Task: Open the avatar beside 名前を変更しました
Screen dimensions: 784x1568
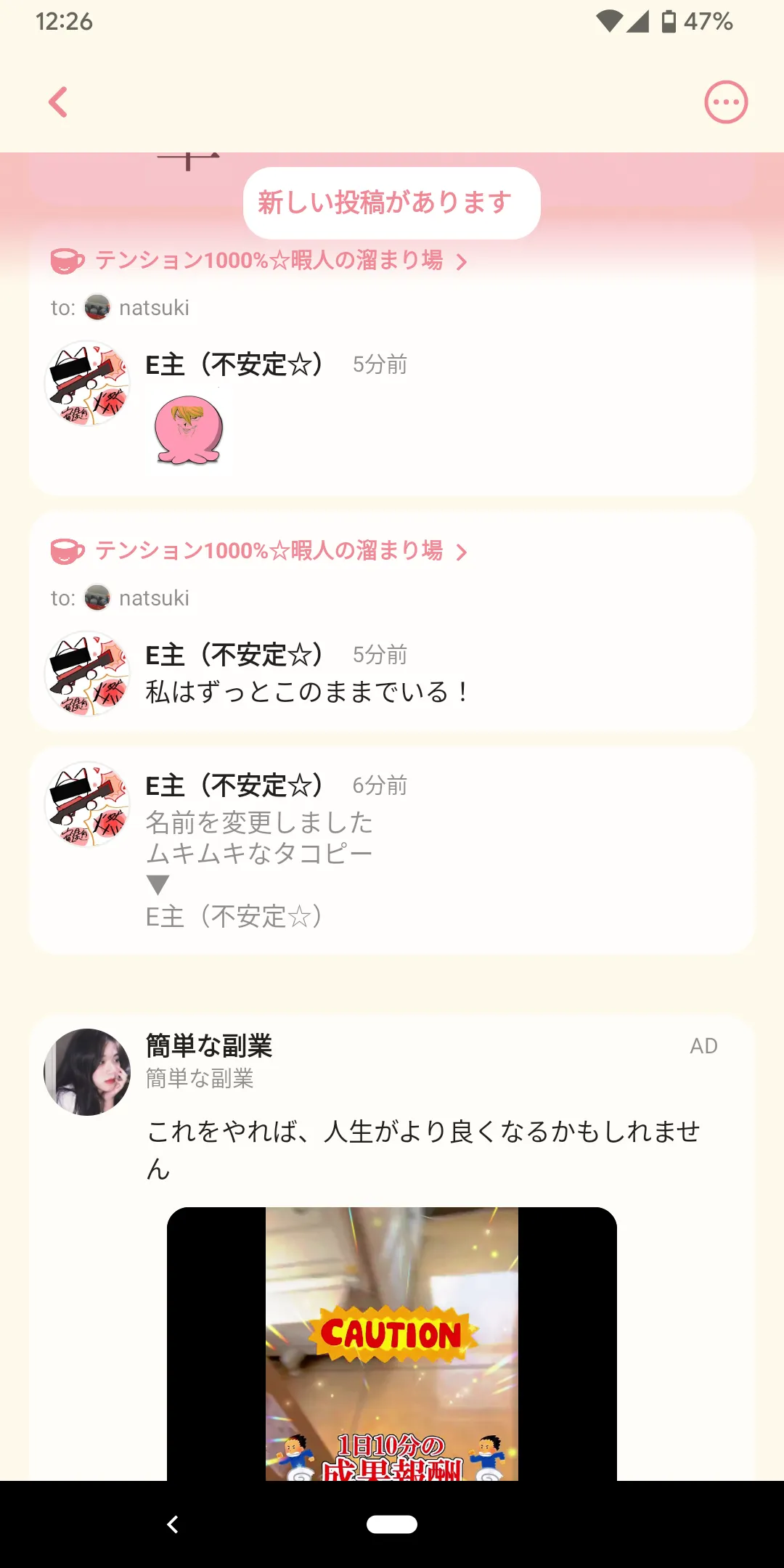Action: click(x=88, y=804)
